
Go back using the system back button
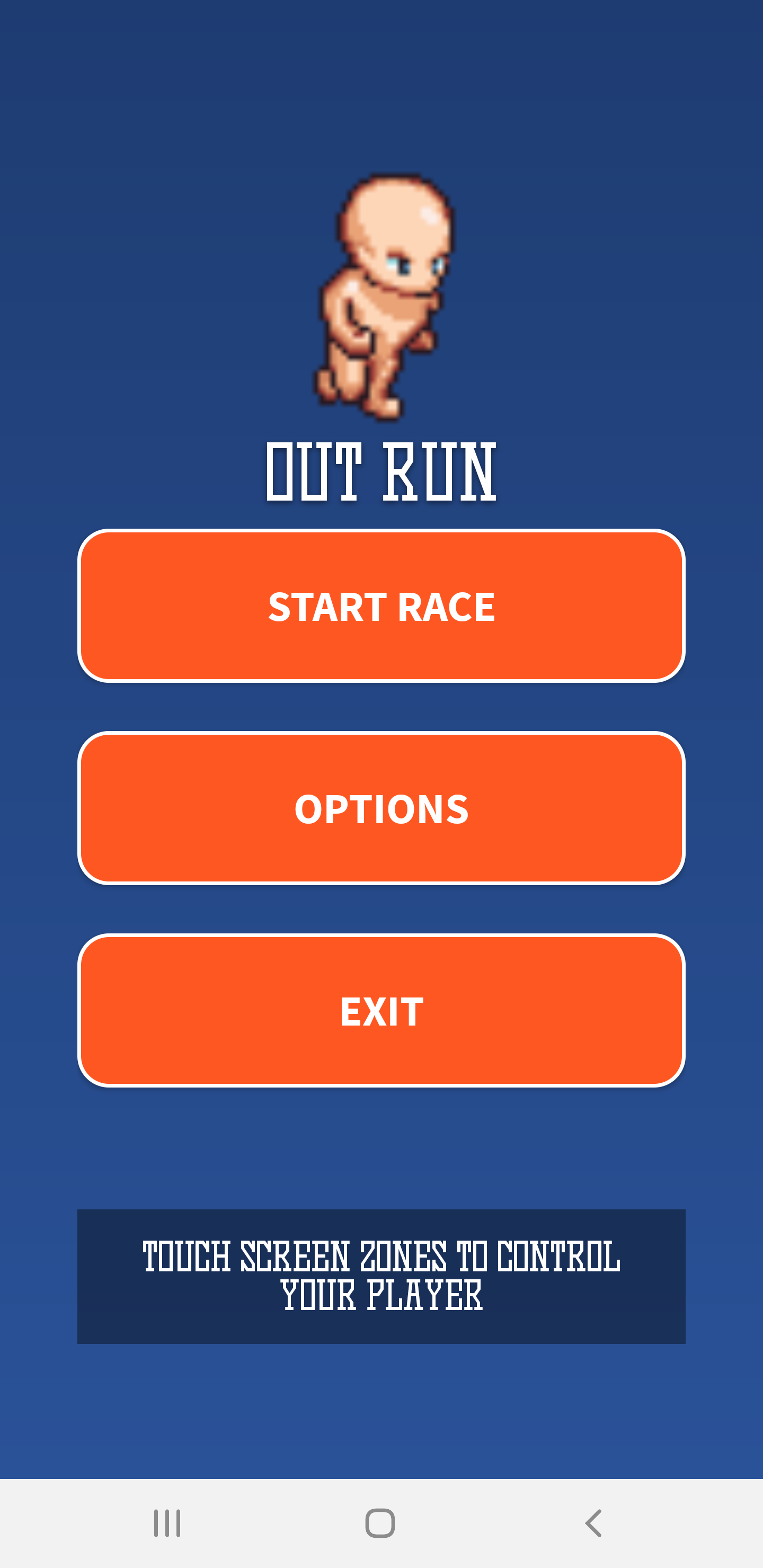click(593, 1524)
